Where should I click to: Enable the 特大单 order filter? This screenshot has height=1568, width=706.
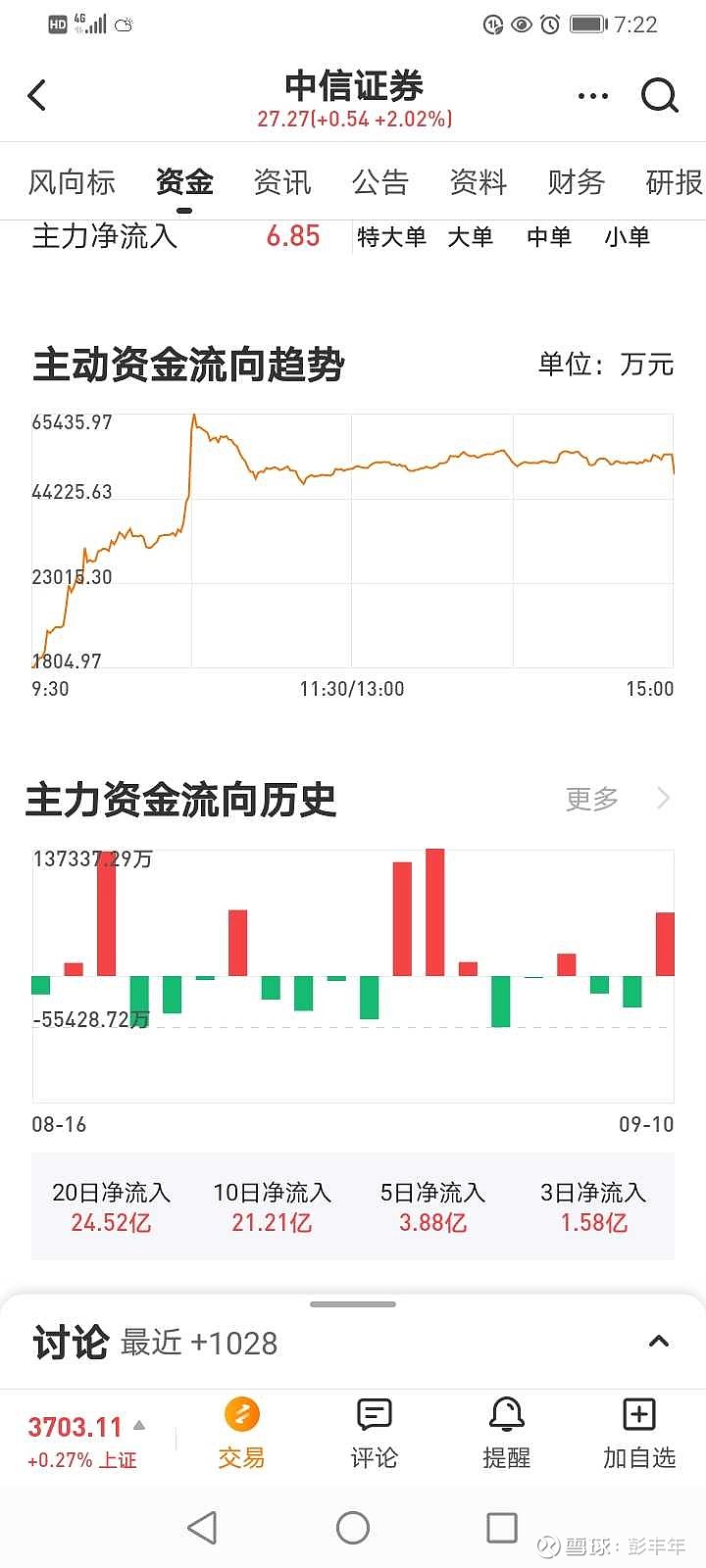click(391, 237)
